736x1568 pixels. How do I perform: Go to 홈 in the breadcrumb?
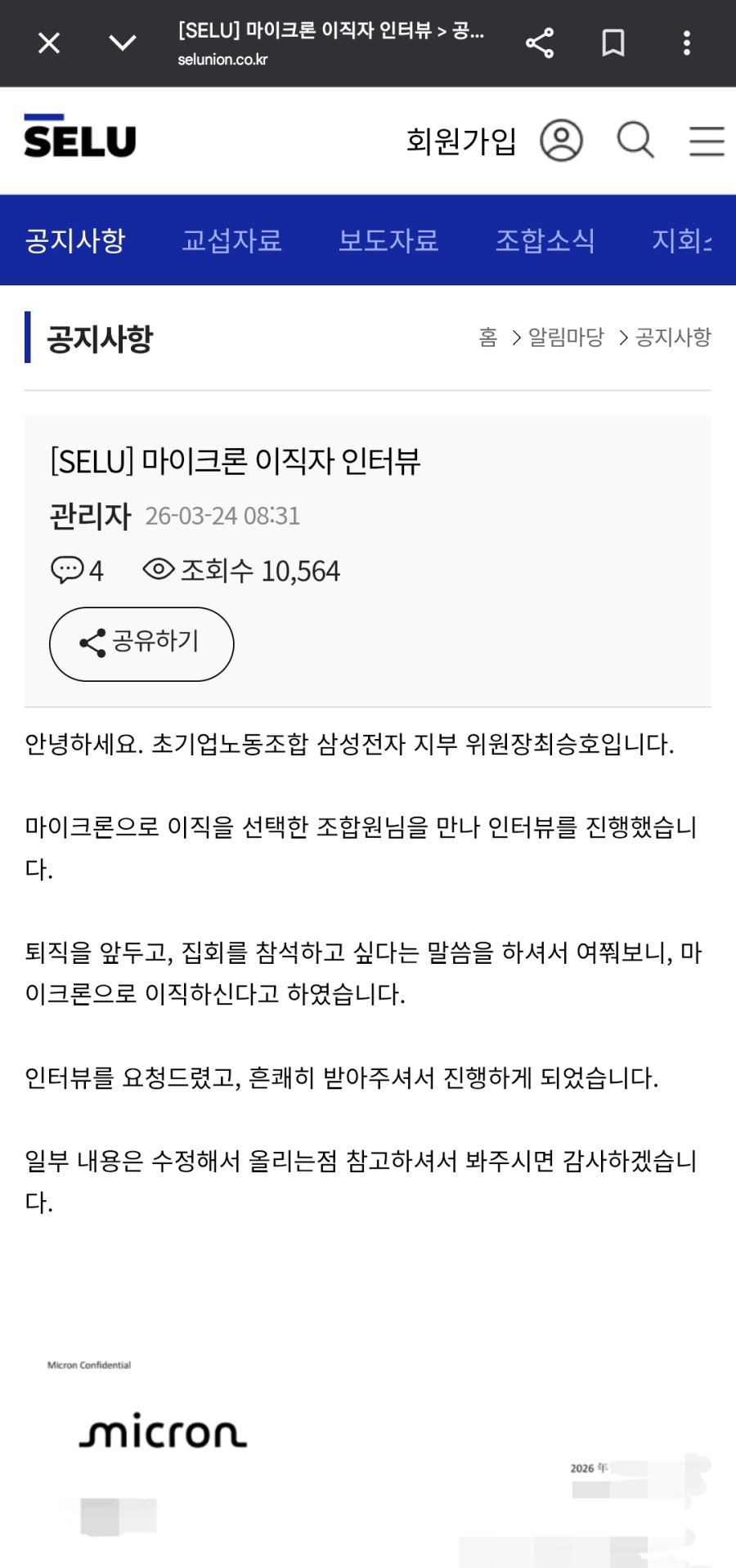coord(488,337)
